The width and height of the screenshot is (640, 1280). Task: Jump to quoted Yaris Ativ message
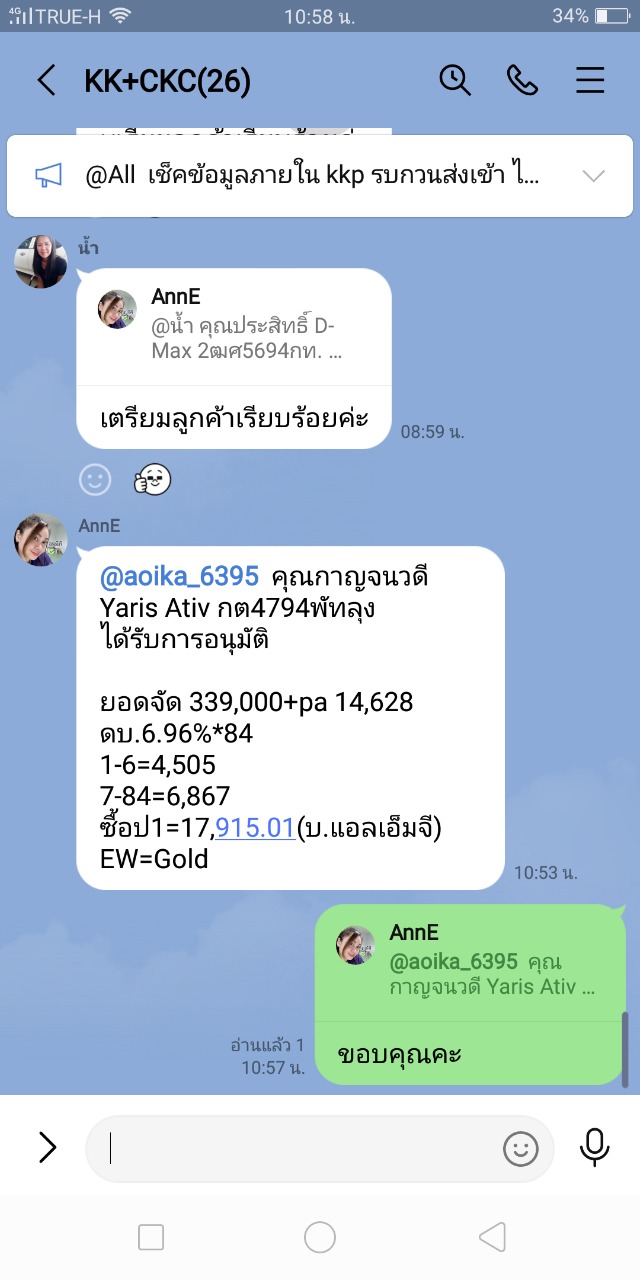click(x=470, y=960)
